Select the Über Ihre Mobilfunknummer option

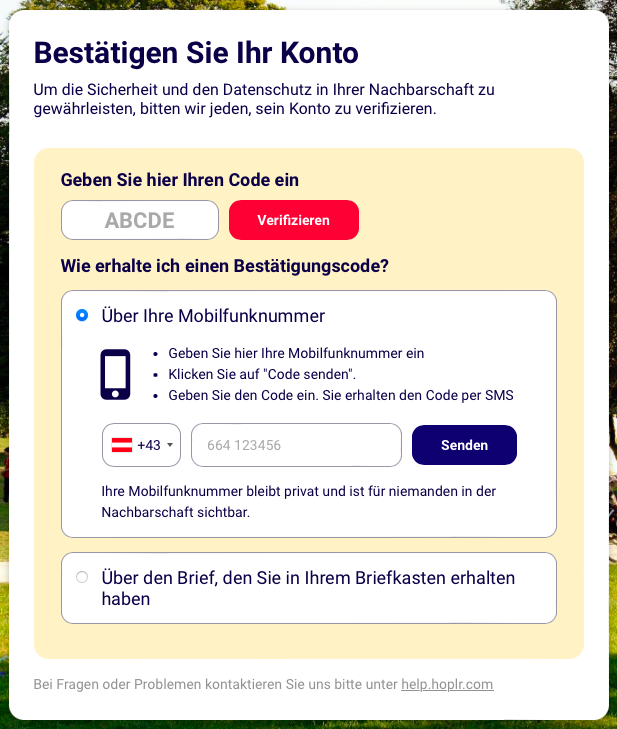pyautogui.click(x=82, y=315)
